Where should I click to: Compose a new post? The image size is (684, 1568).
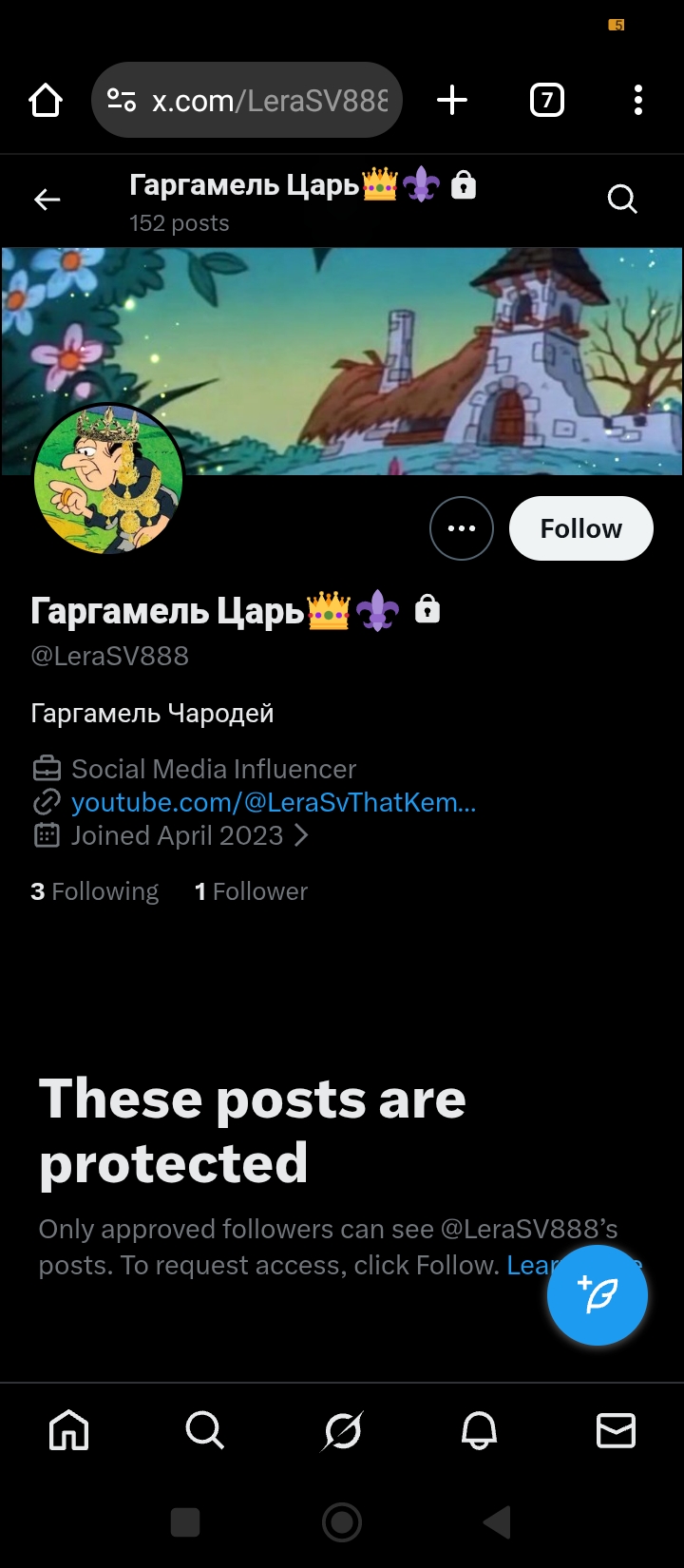click(597, 1294)
